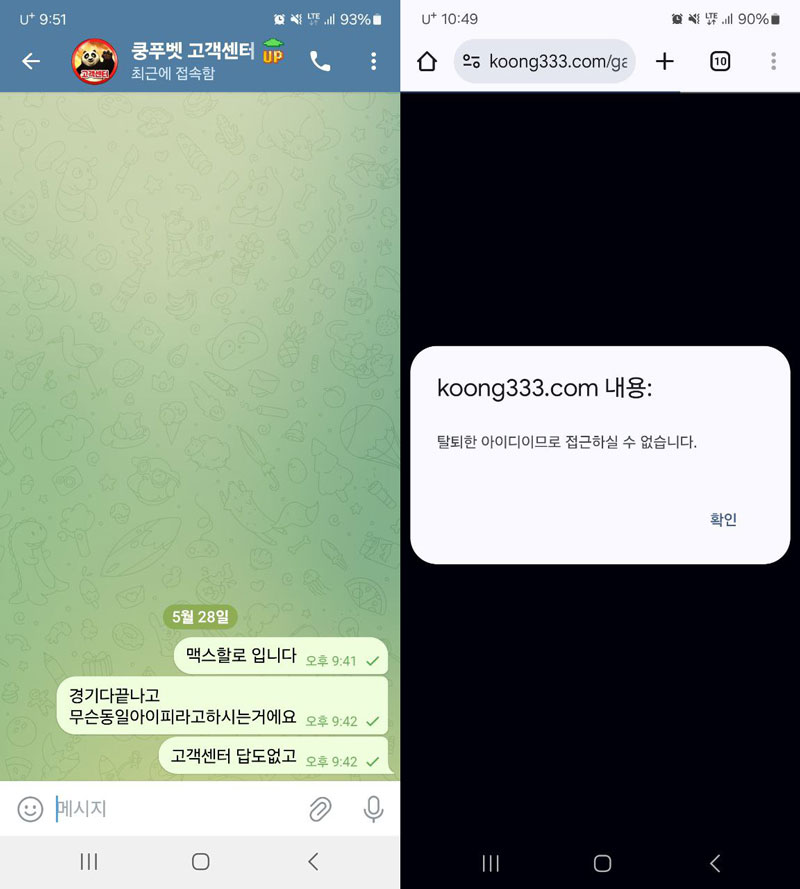800x889 pixels.
Task: Confirm the koong333.com alert with 확인
Action: pos(723,520)
